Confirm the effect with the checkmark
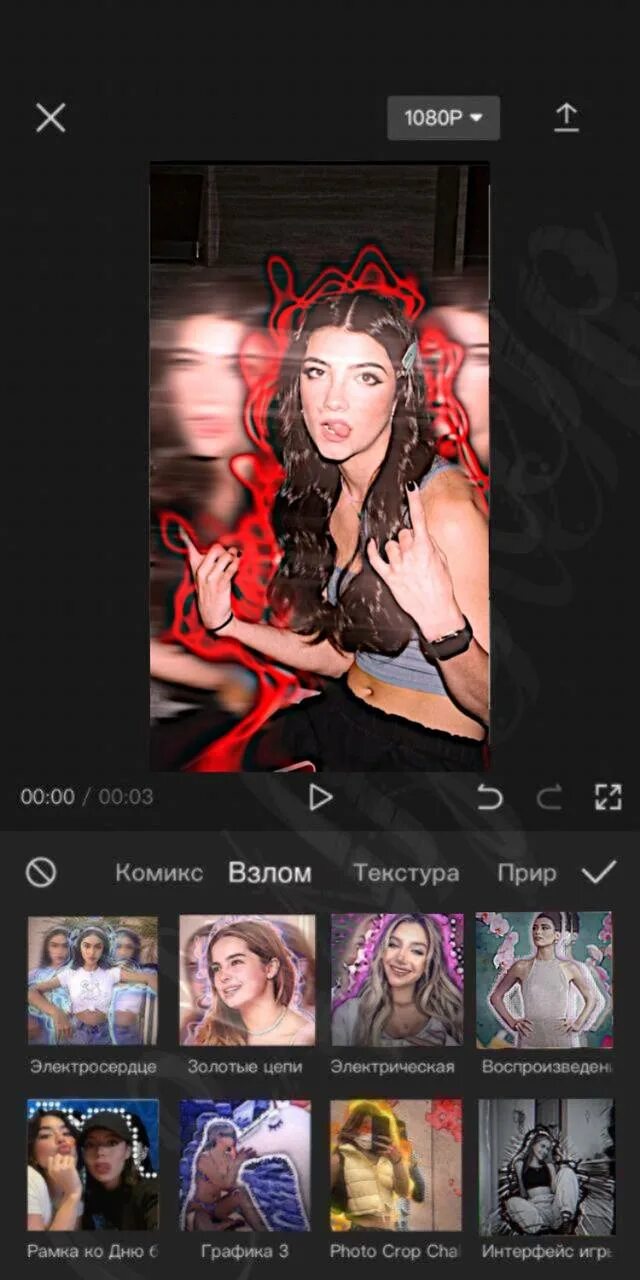 coord(599,873)
